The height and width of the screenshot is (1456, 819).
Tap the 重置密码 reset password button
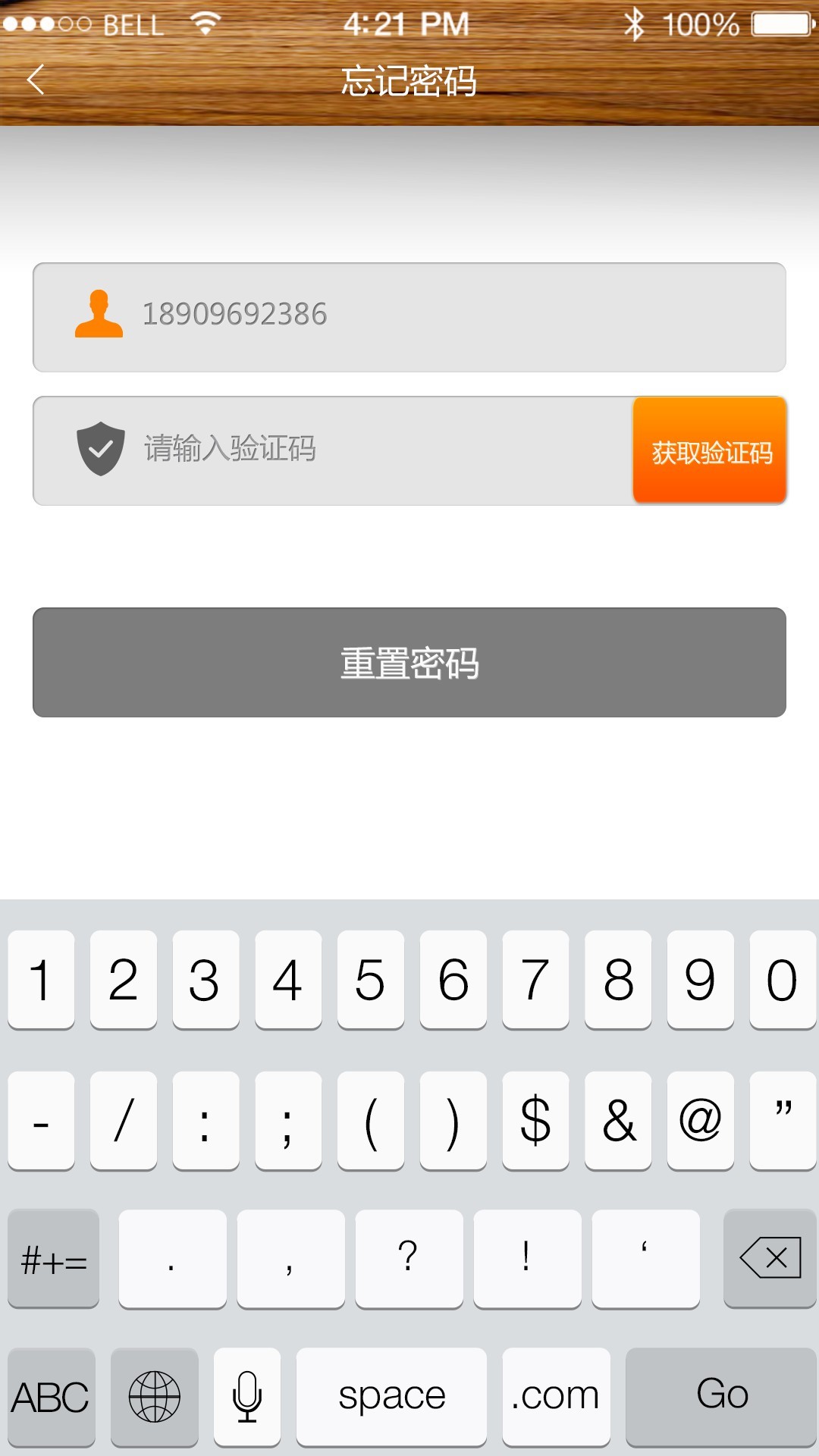coord(409,661)
